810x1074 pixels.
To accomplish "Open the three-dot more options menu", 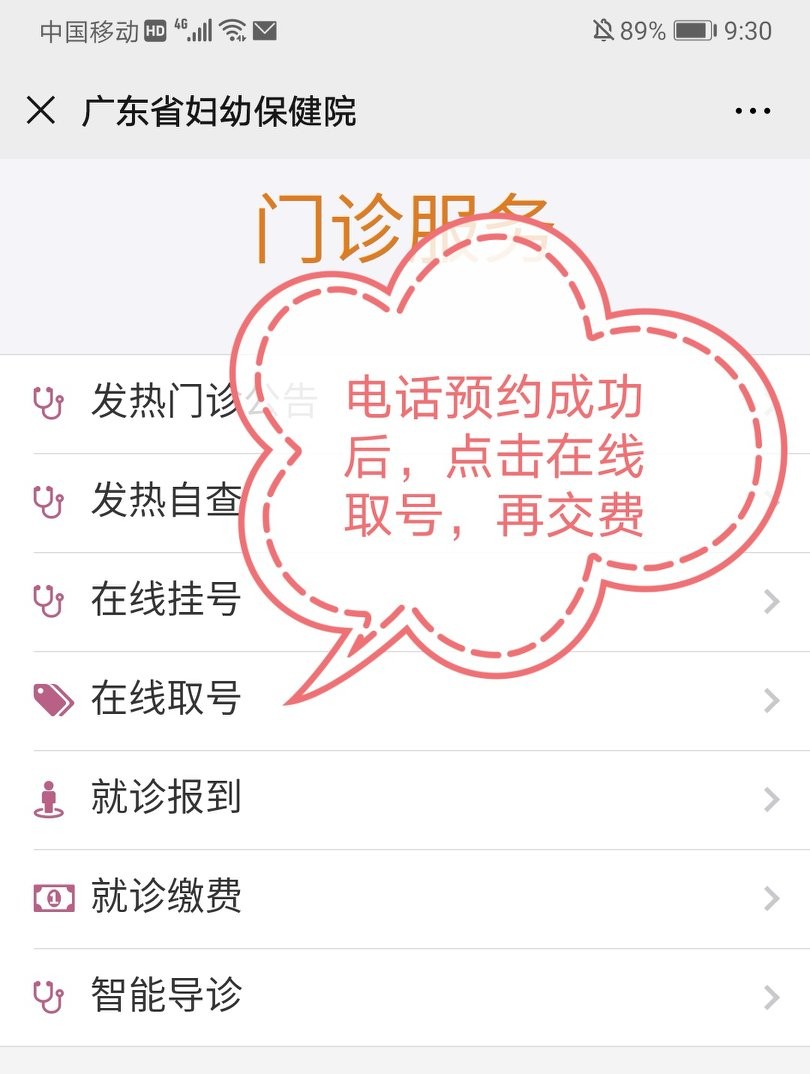I will point(750,111).
